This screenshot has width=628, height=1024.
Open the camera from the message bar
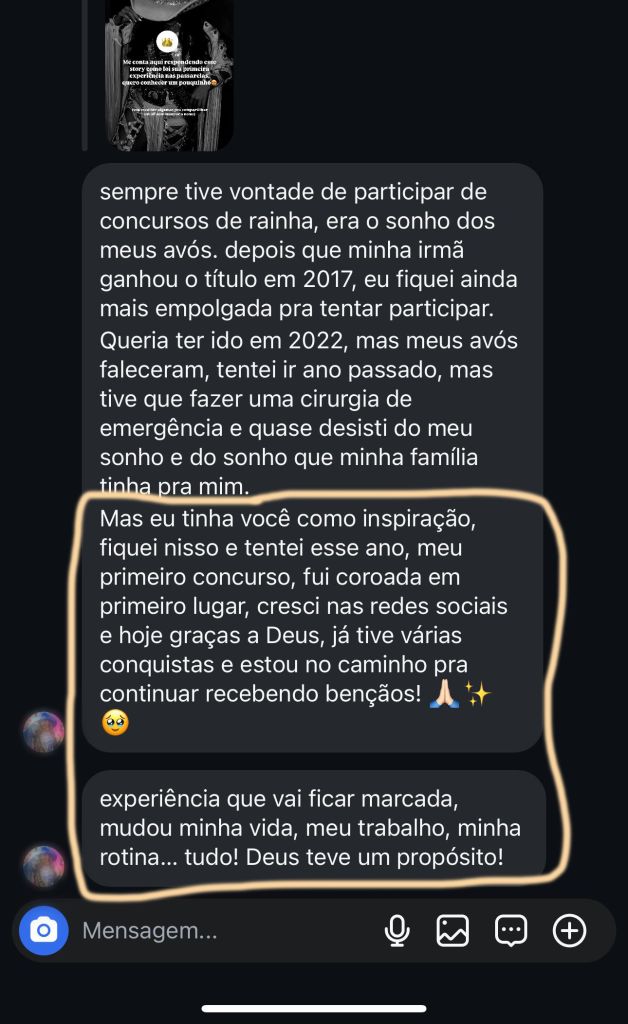pos(43,931)
